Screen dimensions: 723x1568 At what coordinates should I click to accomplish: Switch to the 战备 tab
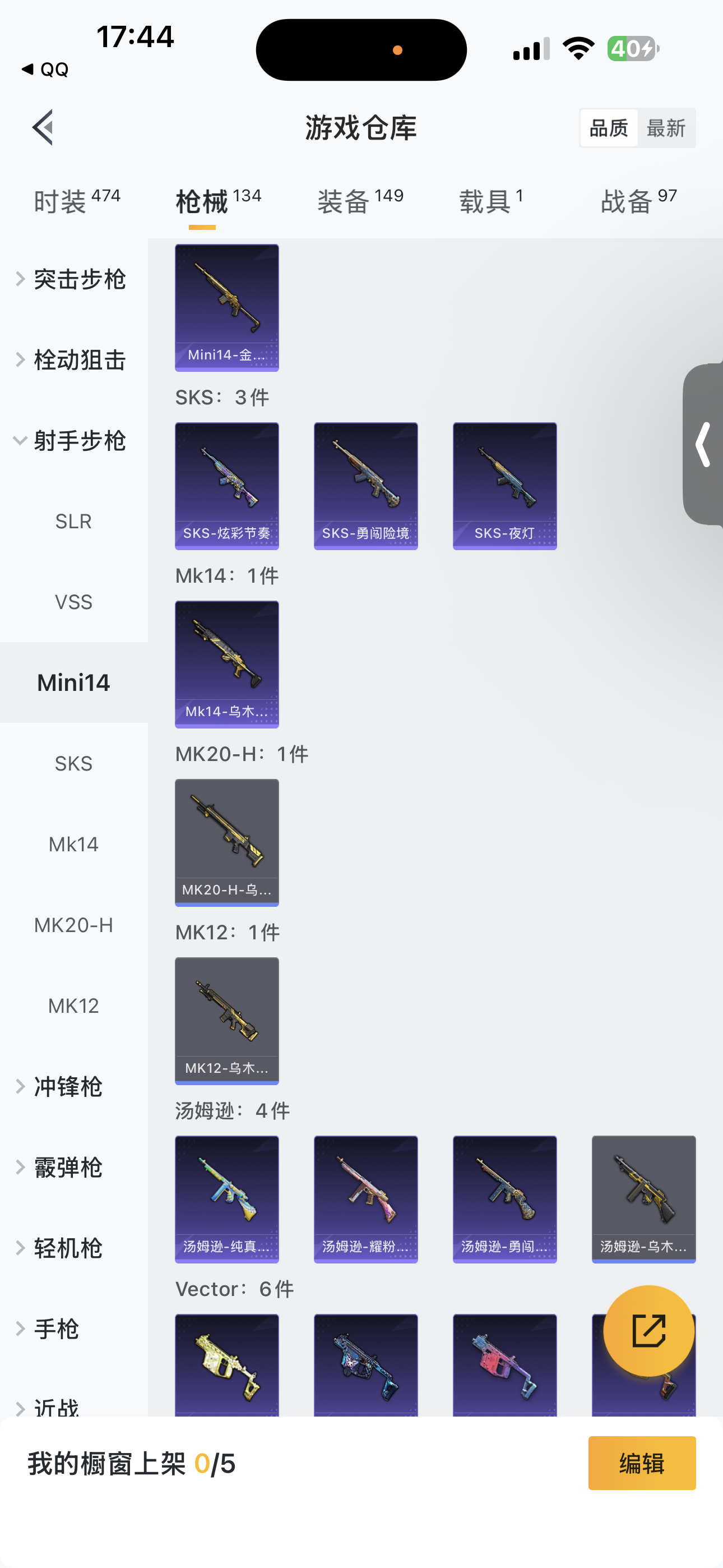[x=638, y=201]
